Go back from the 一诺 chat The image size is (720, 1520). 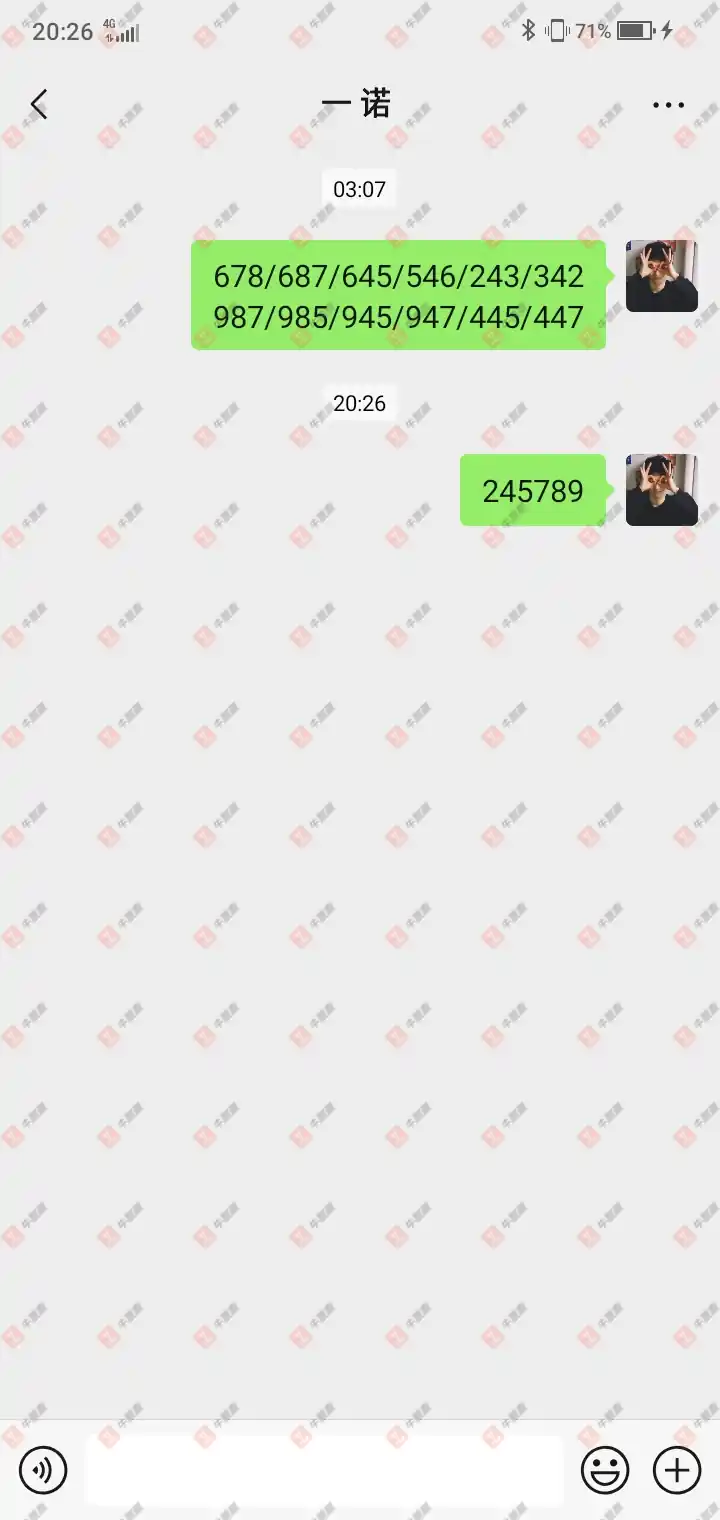[39, 104]
